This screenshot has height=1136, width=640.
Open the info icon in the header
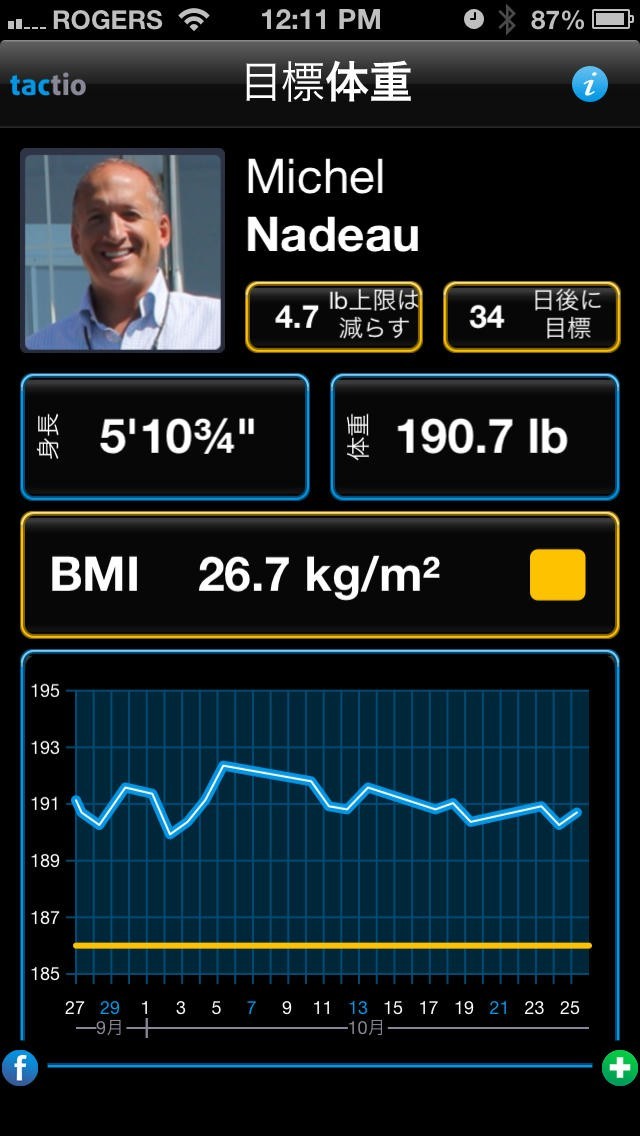590,85
